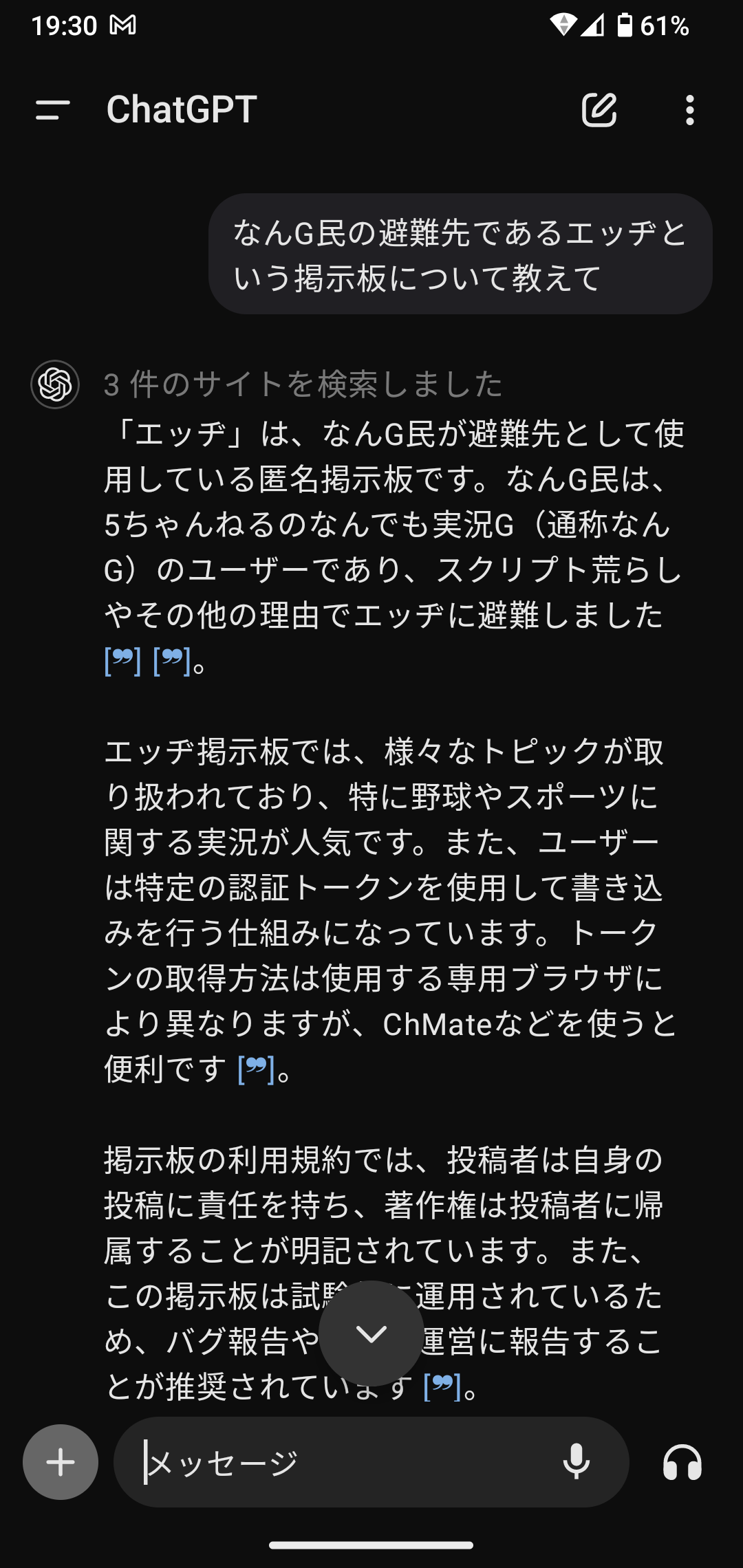743x1568 pixels.
Task: Open the three-dot overflow menu
Action: pos(689,110)
